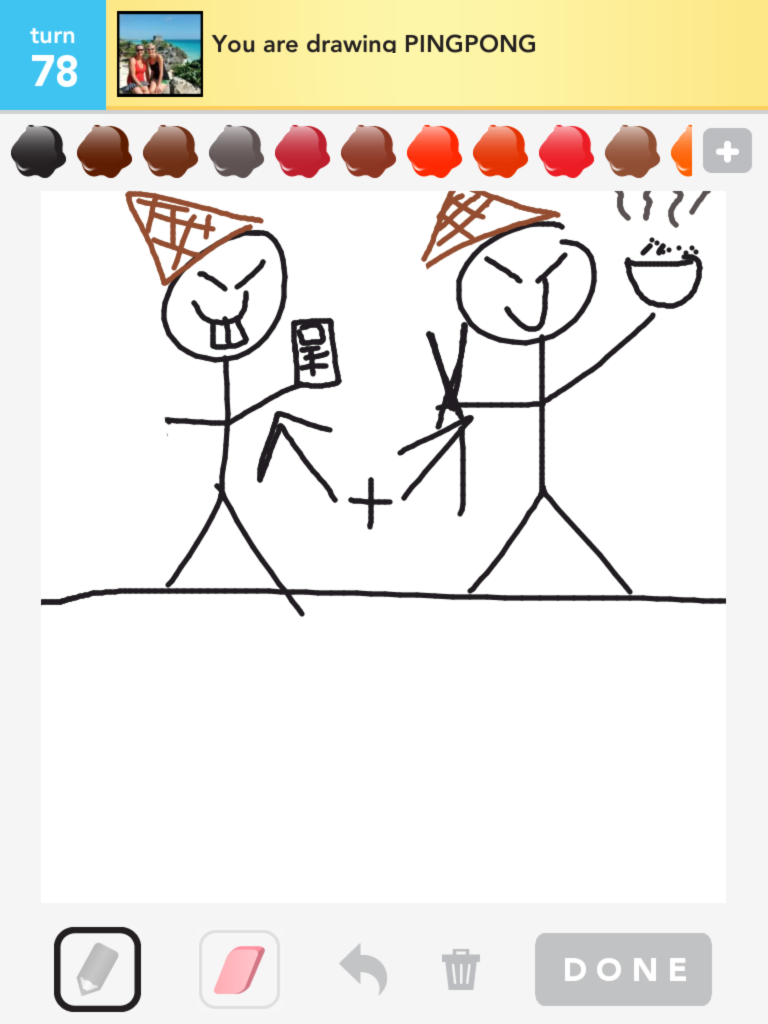This screenshot has height=1024, width=768.
Task: Select the pencil drawing tool
Action: click(x=97, y=969)
